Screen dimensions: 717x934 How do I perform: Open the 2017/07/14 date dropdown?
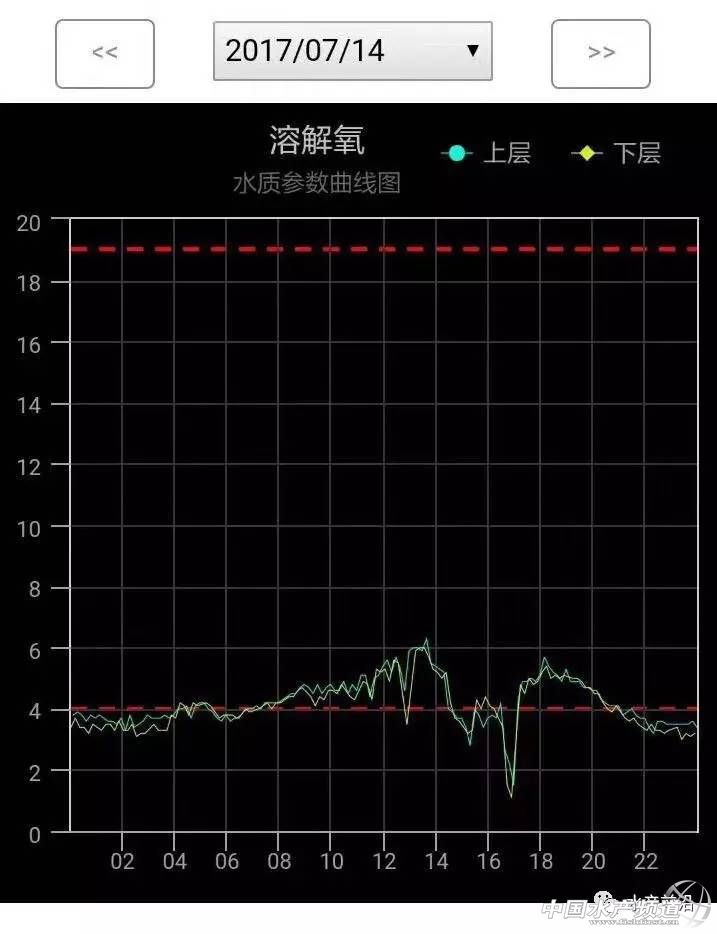pyautogui.click(x=352, y=51)
